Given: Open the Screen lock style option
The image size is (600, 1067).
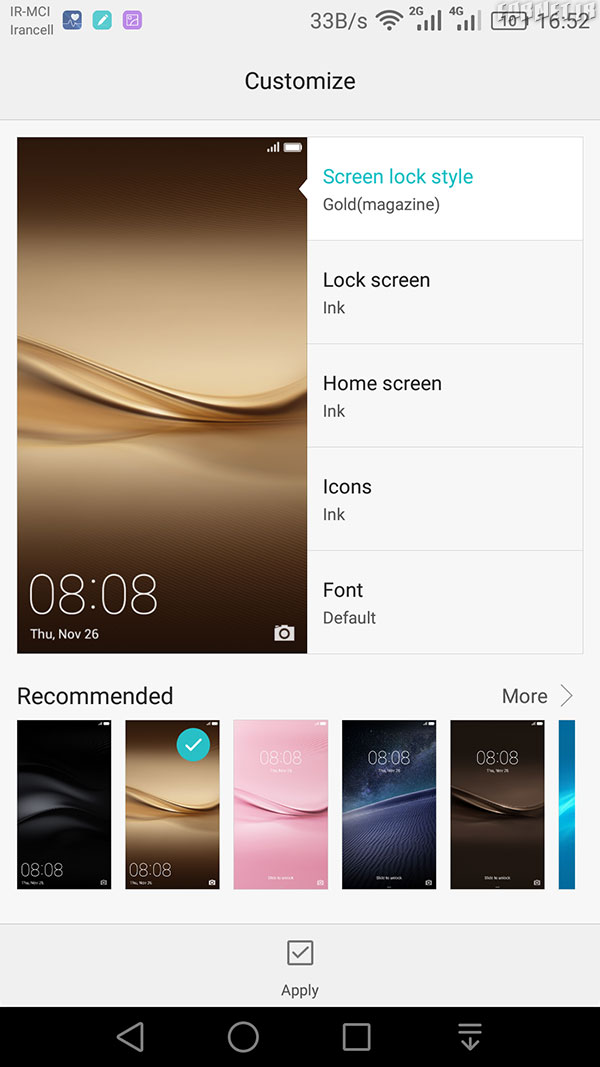Looking at the screenshot, I should pyautogui.click(x=445, y=188).
